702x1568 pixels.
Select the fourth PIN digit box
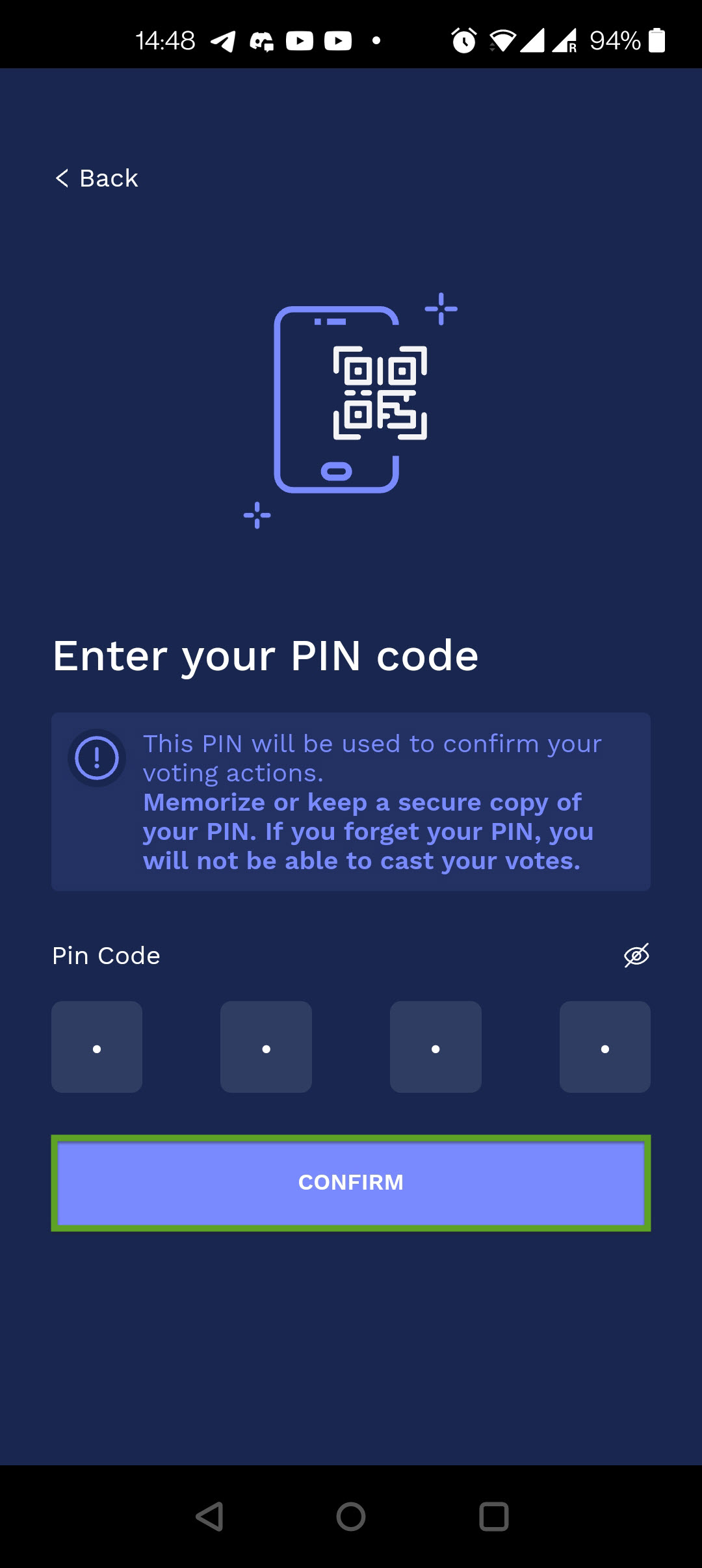point(604,1047)
